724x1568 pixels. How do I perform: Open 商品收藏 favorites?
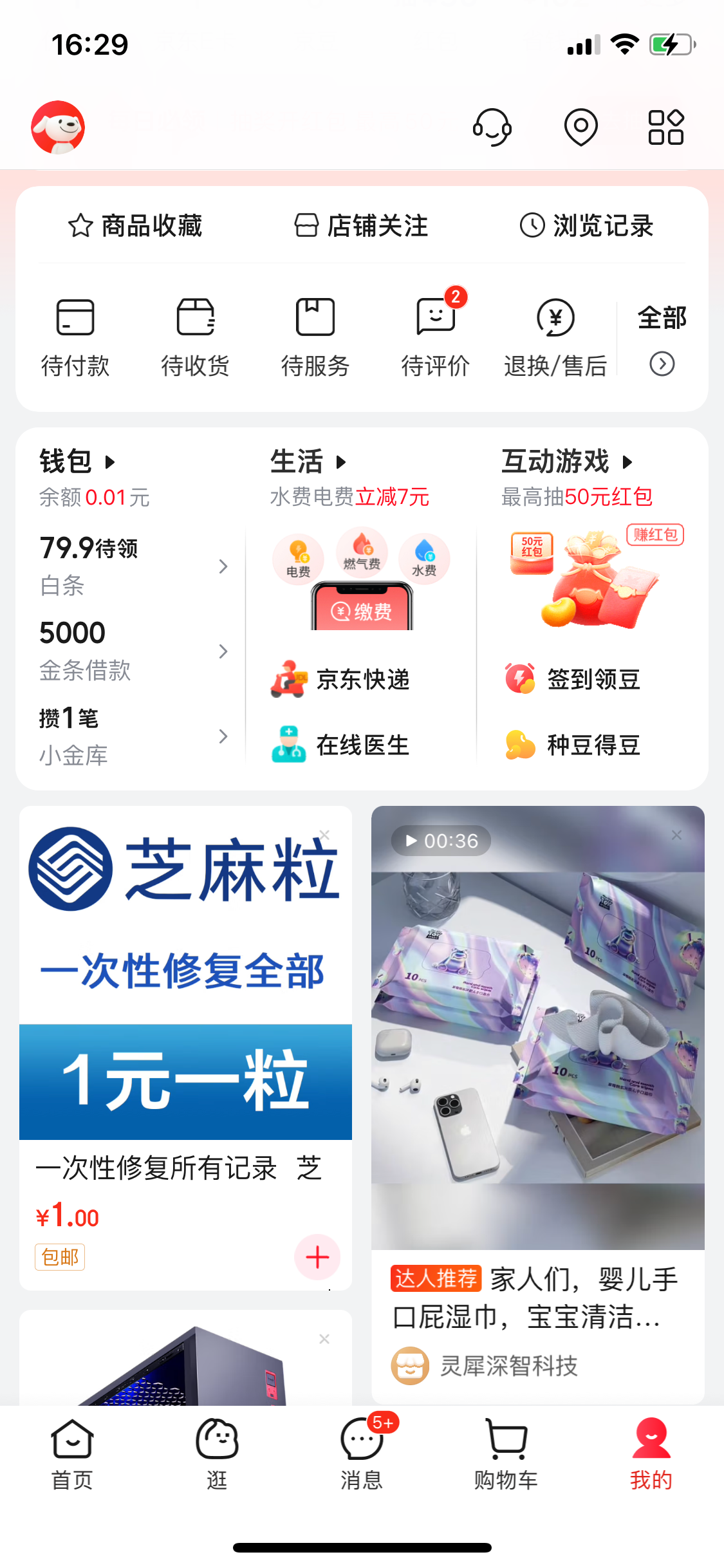135,226
